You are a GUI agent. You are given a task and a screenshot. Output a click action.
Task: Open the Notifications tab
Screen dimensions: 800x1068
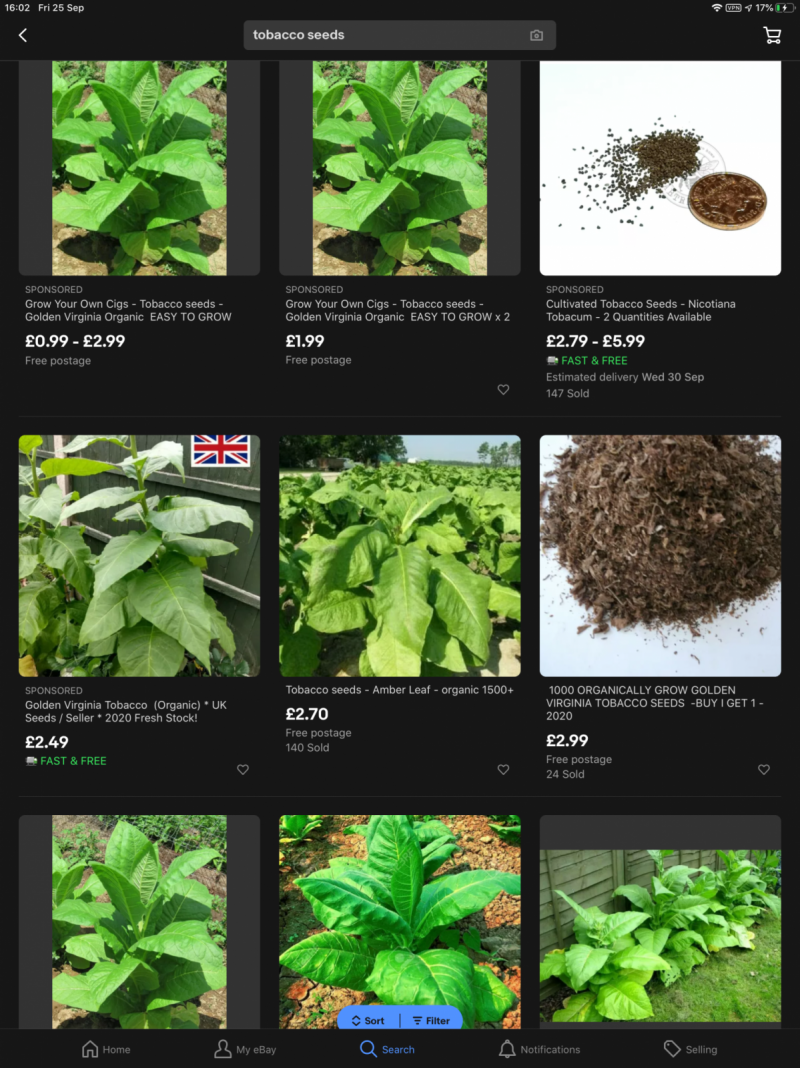point(539,1049)
